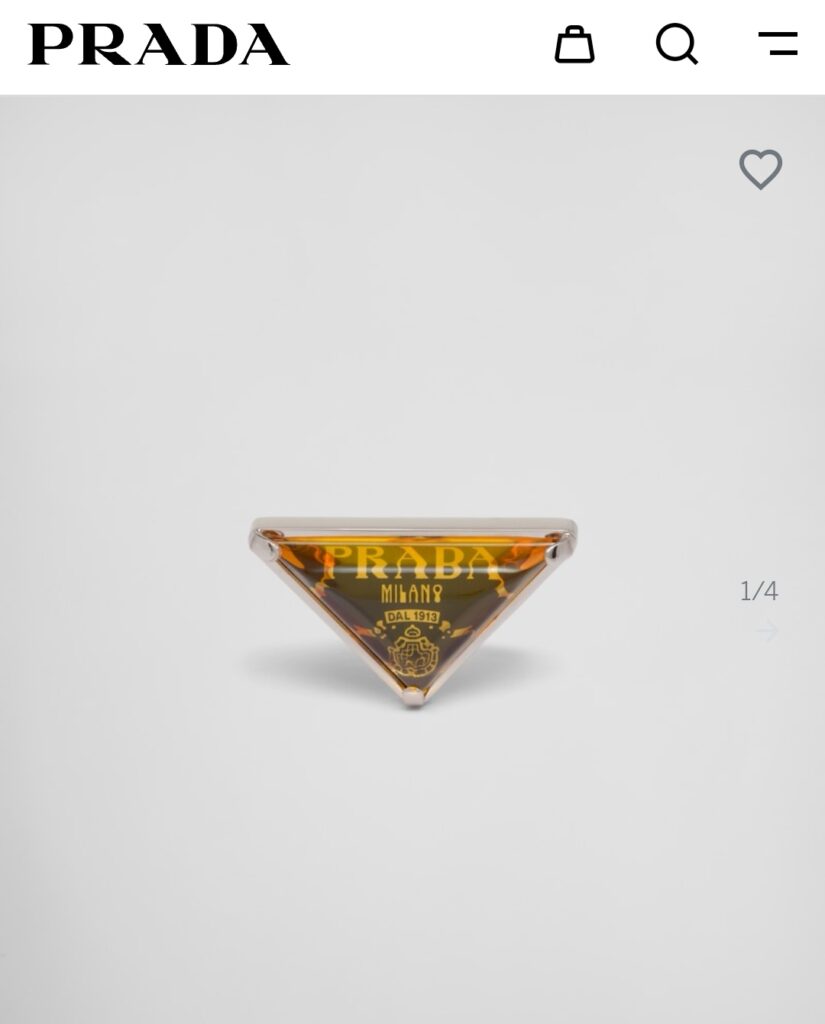Open the hamburger menu

777,44
